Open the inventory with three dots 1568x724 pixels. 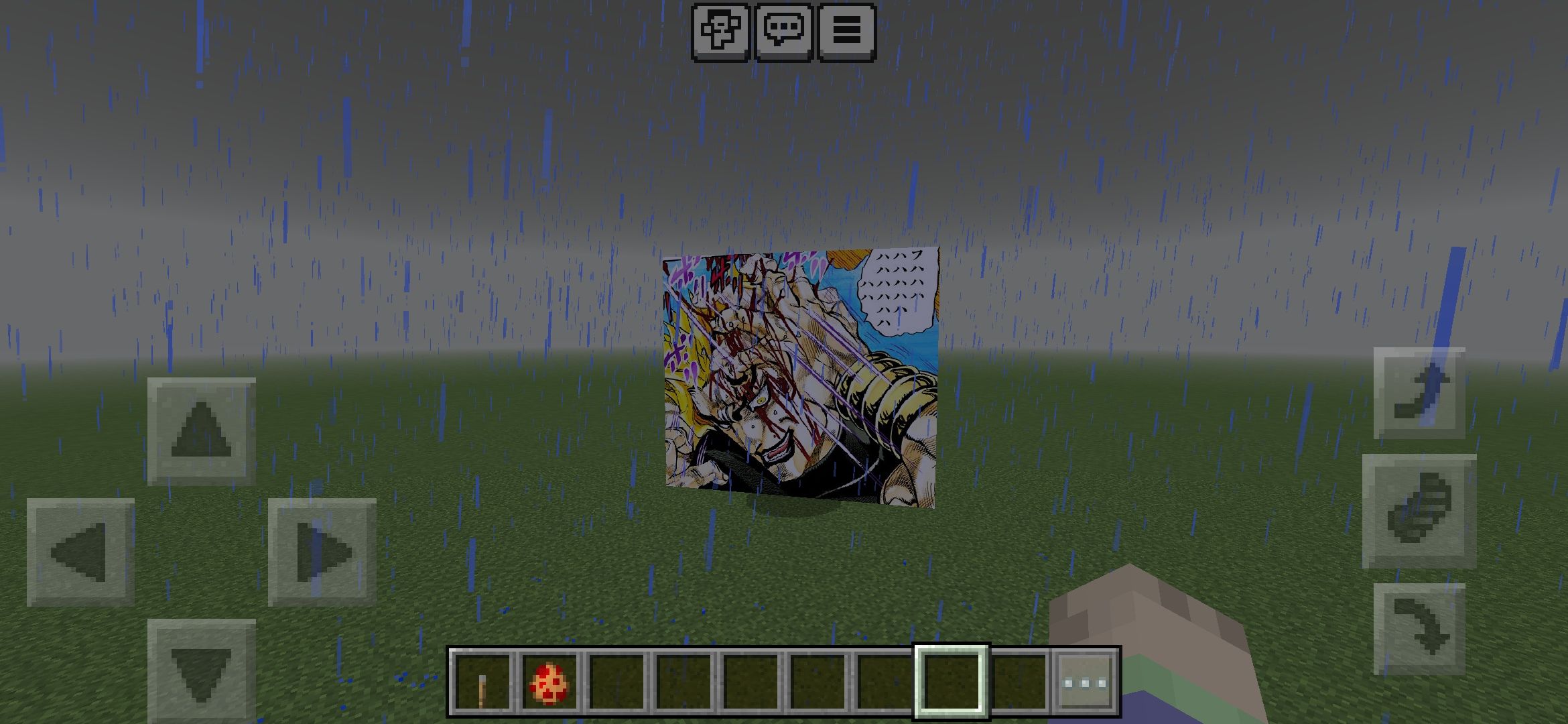tap(1086, 682)
